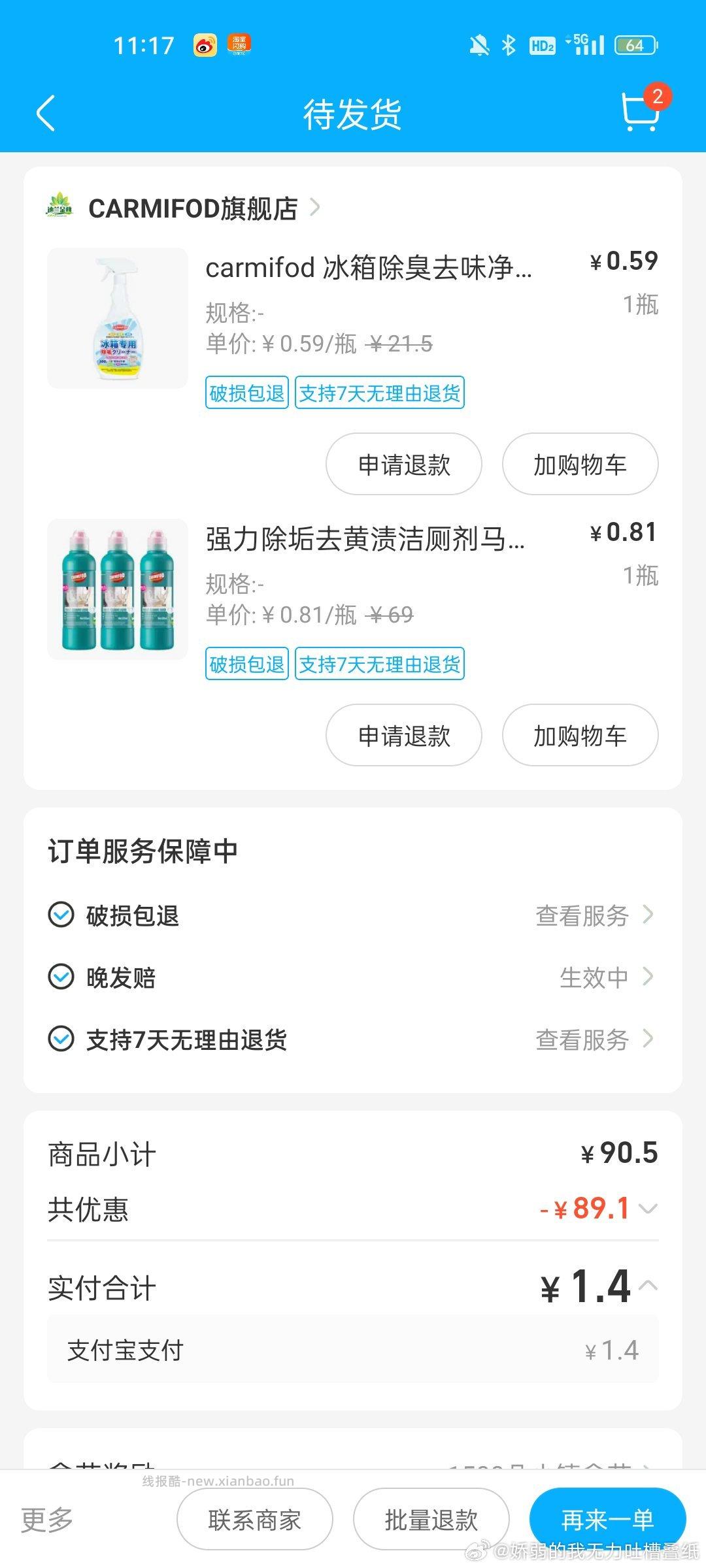Tap the toilet cleaner product thumbnail
This screenshot has height=1568, width=706.
(116, 587)
